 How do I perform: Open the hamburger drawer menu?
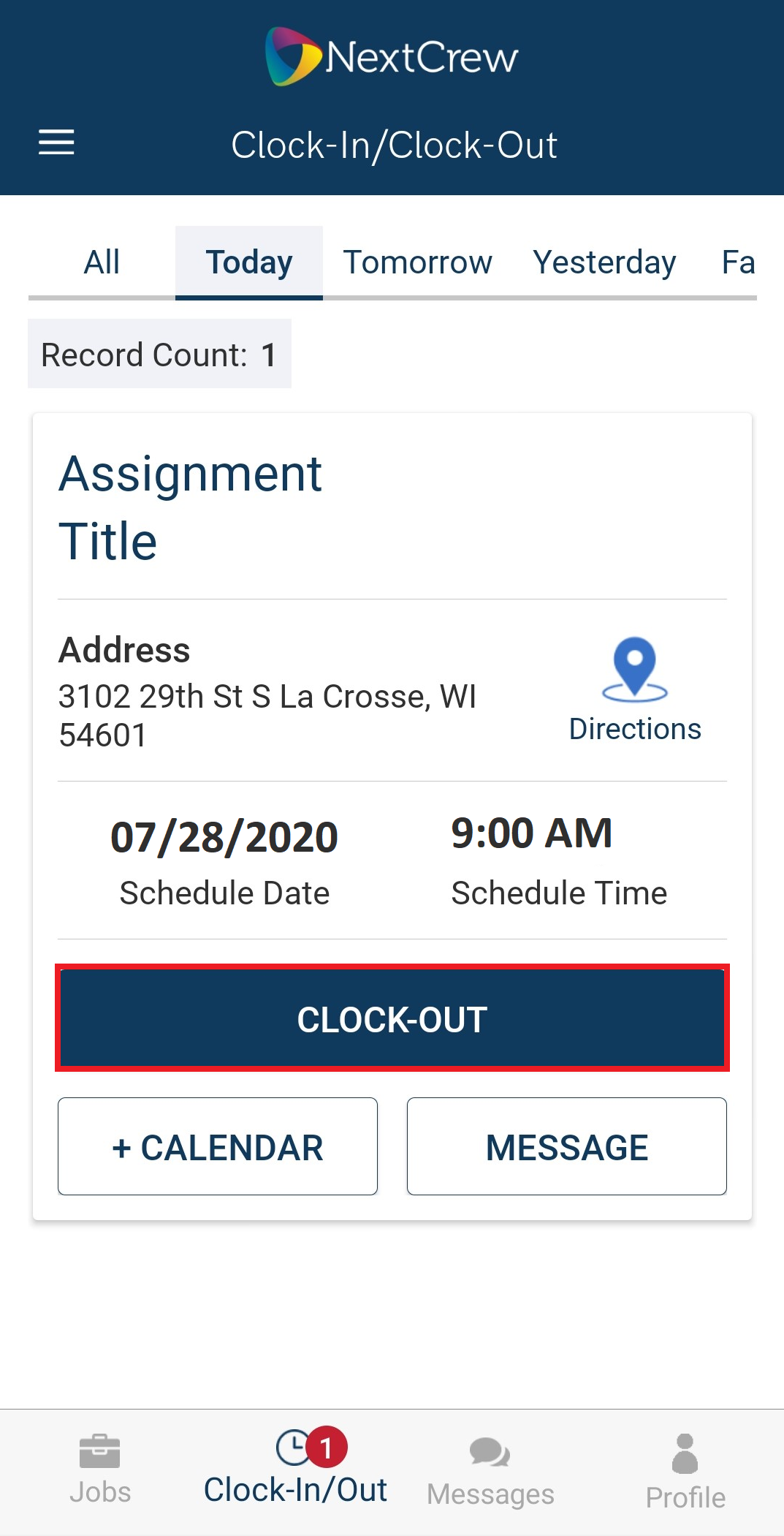pyautogui.click(x=56, y=142)
